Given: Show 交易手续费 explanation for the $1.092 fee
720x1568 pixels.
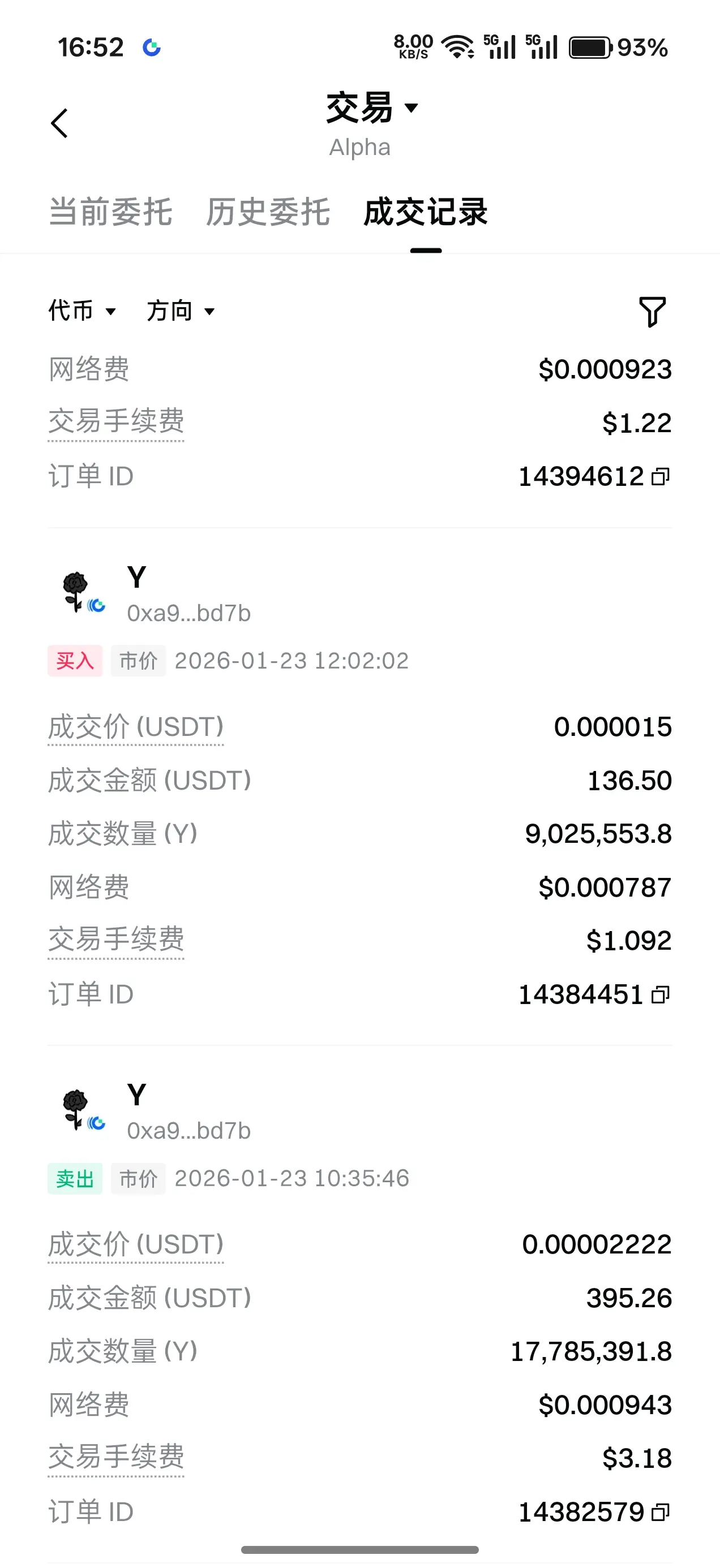Looking at the screenshot, I should click(115, 940).
